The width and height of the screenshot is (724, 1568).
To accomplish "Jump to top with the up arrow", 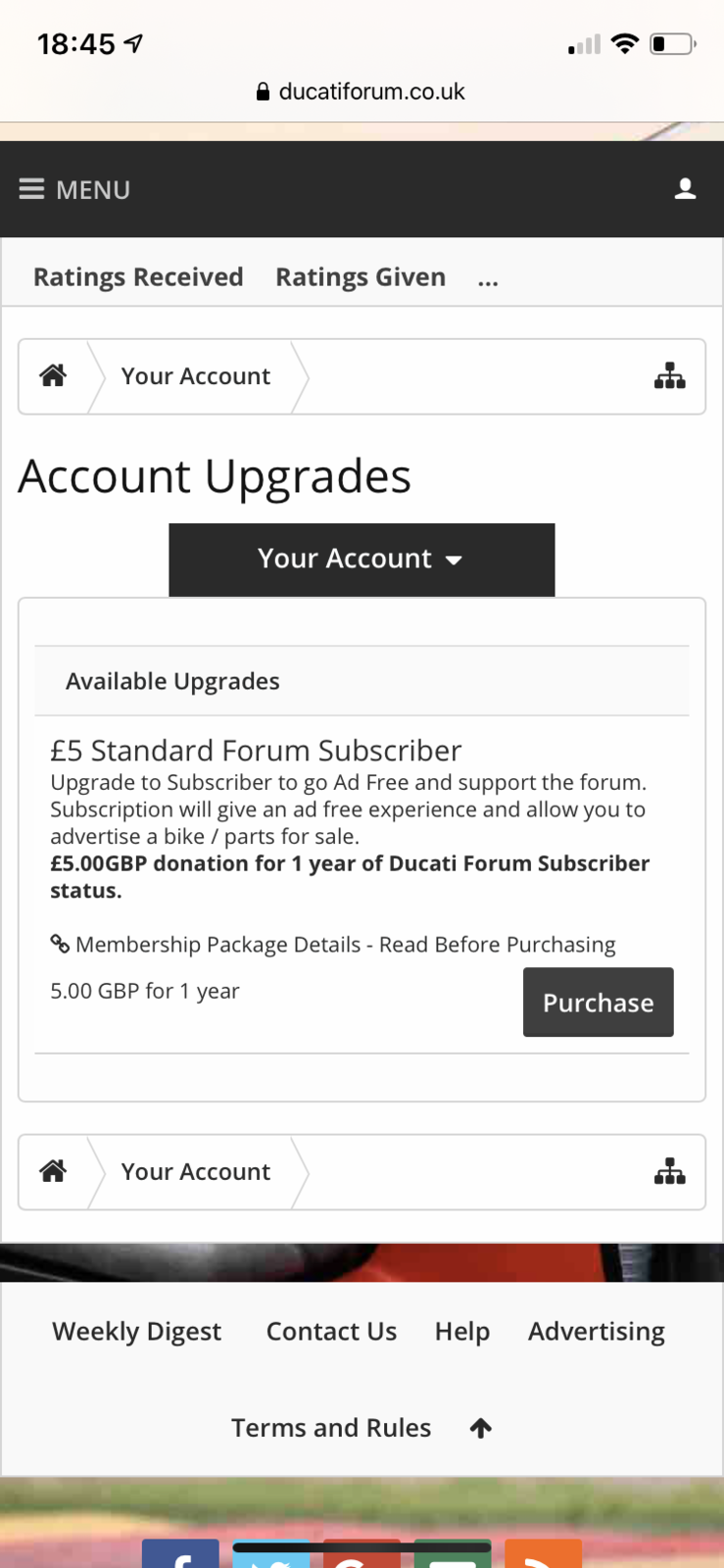I will point(480,1428).
